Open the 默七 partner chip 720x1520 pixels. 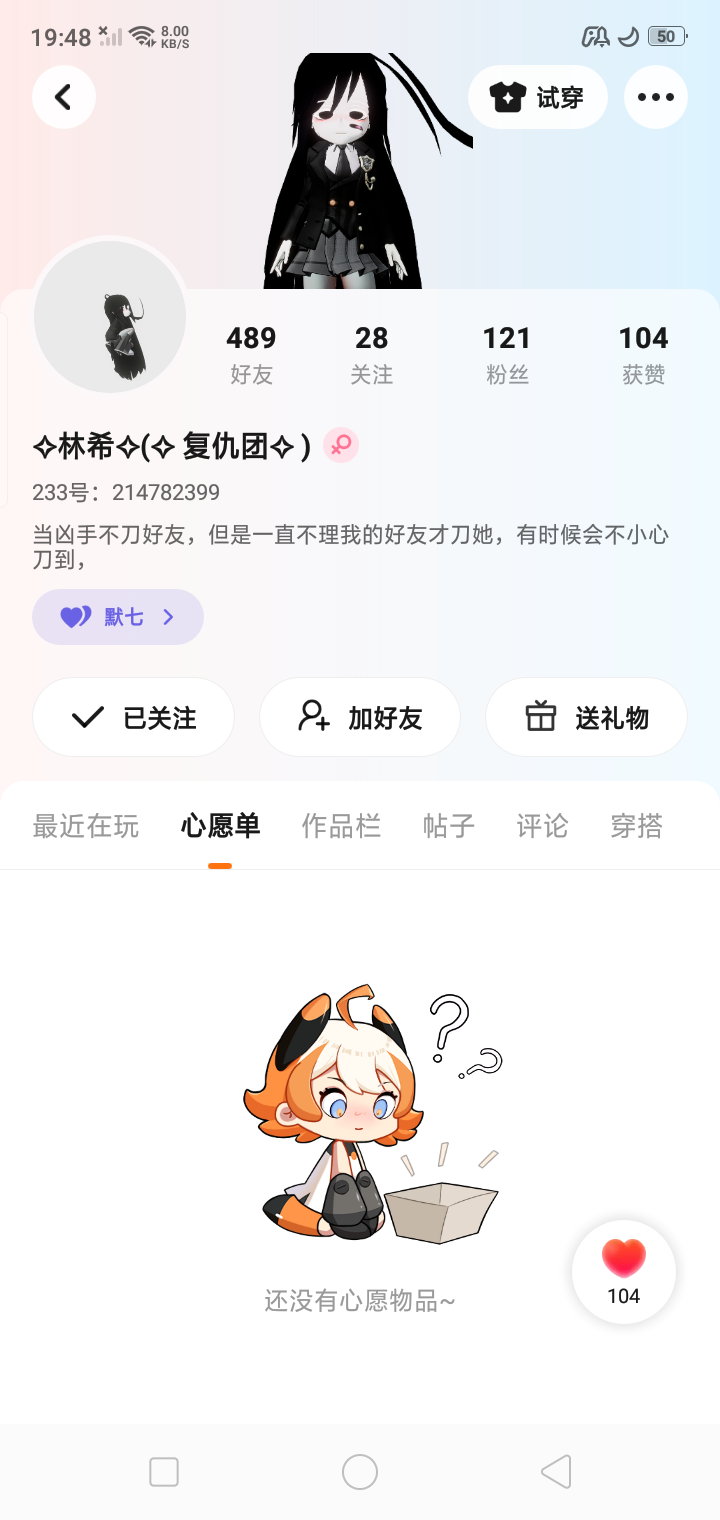118,617
